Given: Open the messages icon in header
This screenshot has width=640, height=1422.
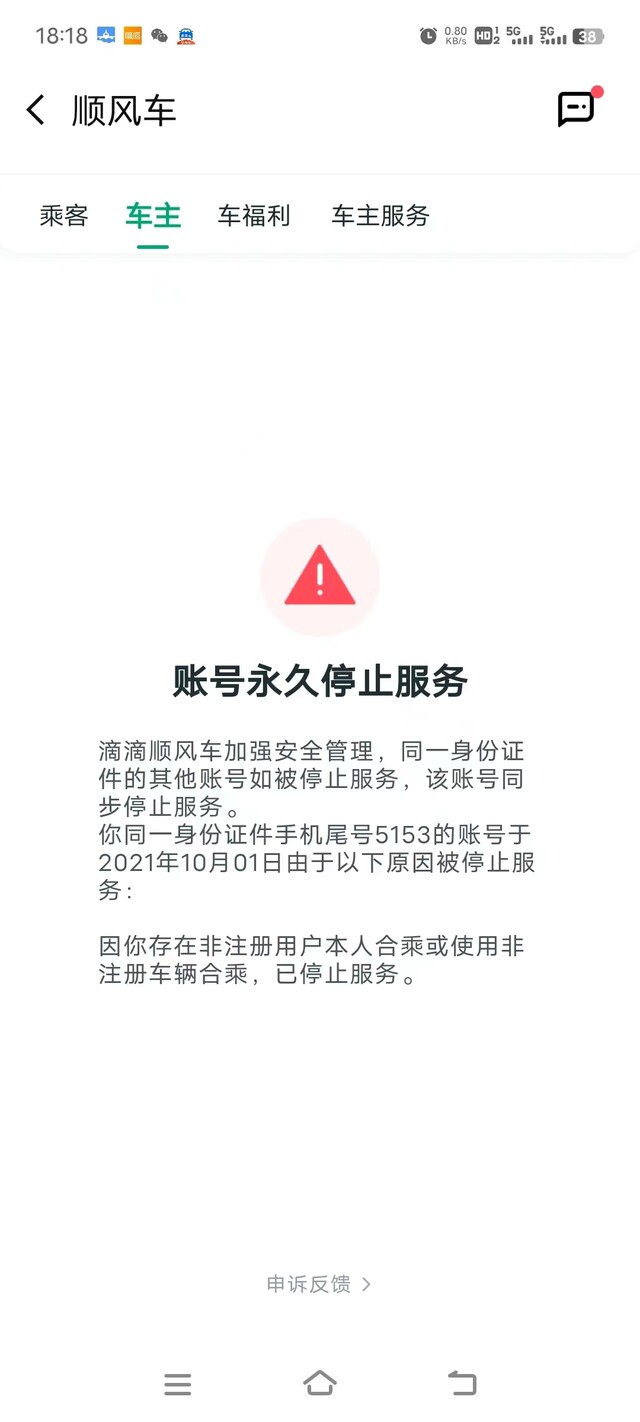Looking at the screenshot, I should click(x=576, y=109).
